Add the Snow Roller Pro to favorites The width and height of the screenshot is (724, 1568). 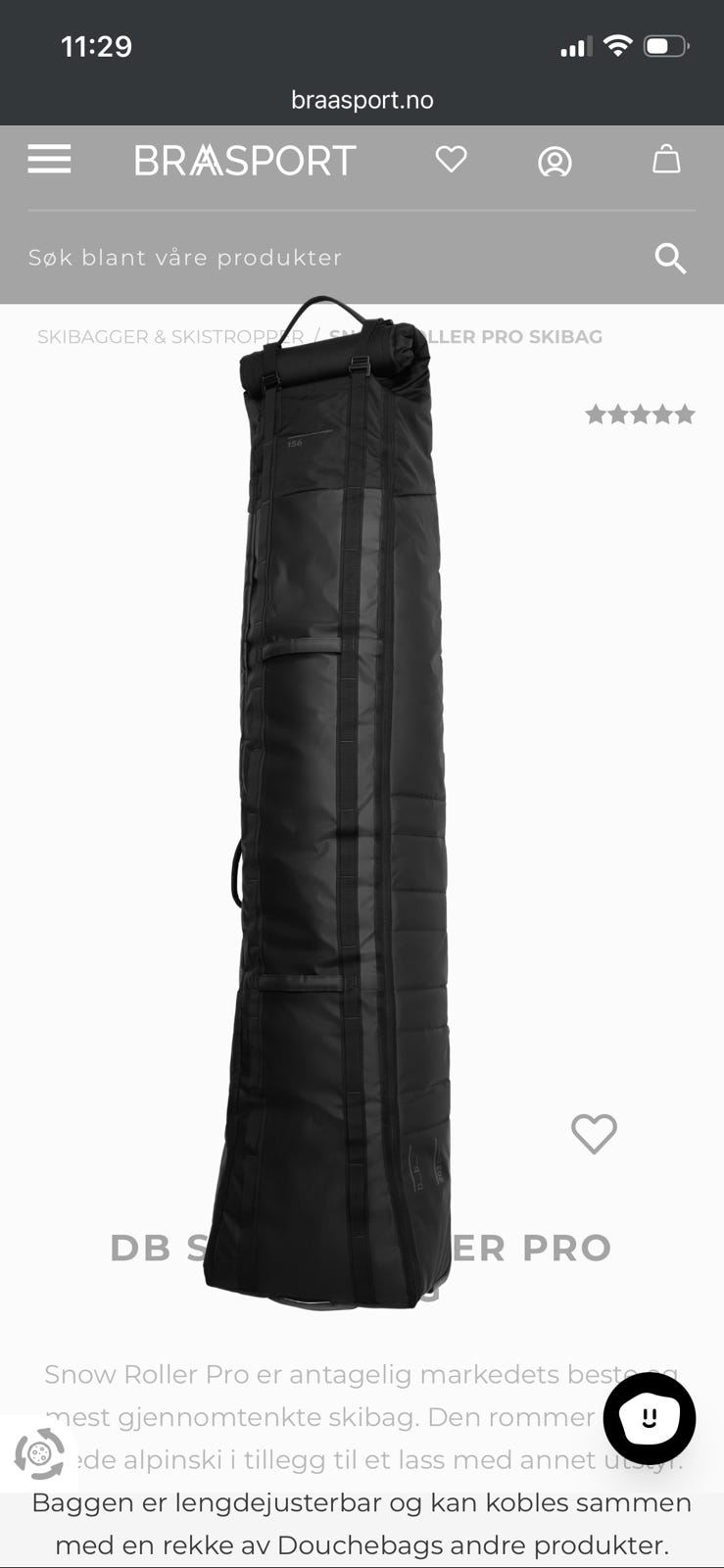[x=594, y=1134]
